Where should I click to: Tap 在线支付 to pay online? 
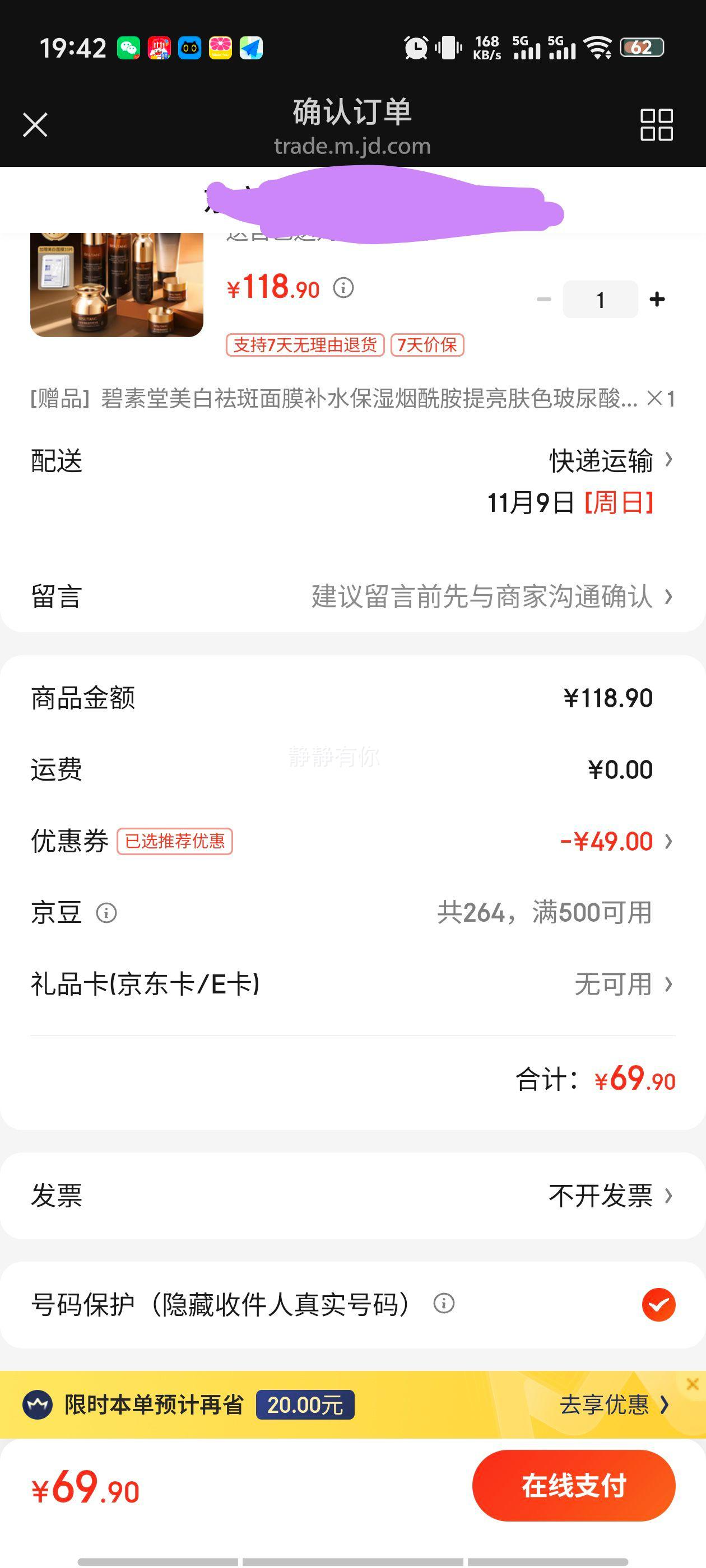click(x=573, y=1486)
